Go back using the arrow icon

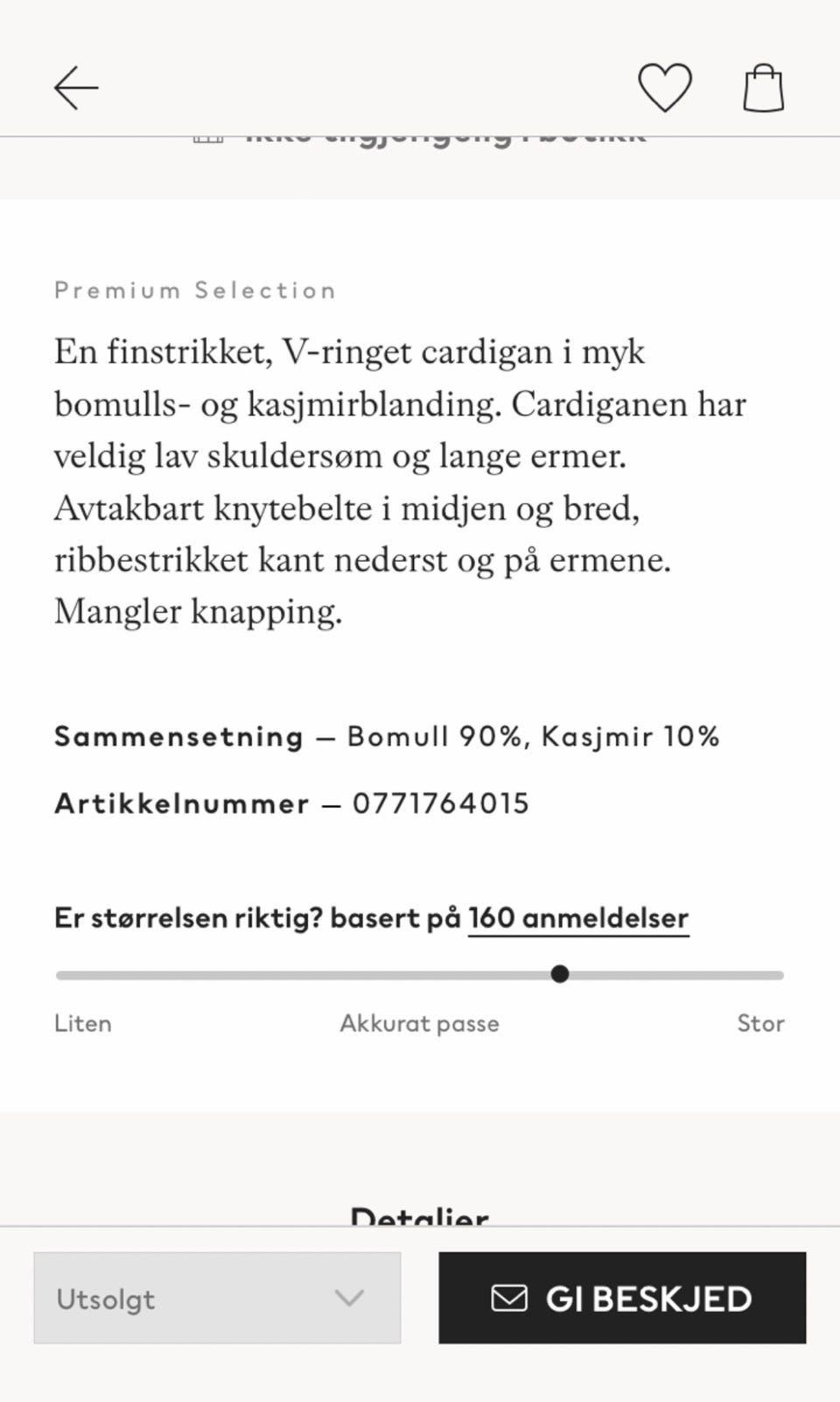(x=75, y=88)
